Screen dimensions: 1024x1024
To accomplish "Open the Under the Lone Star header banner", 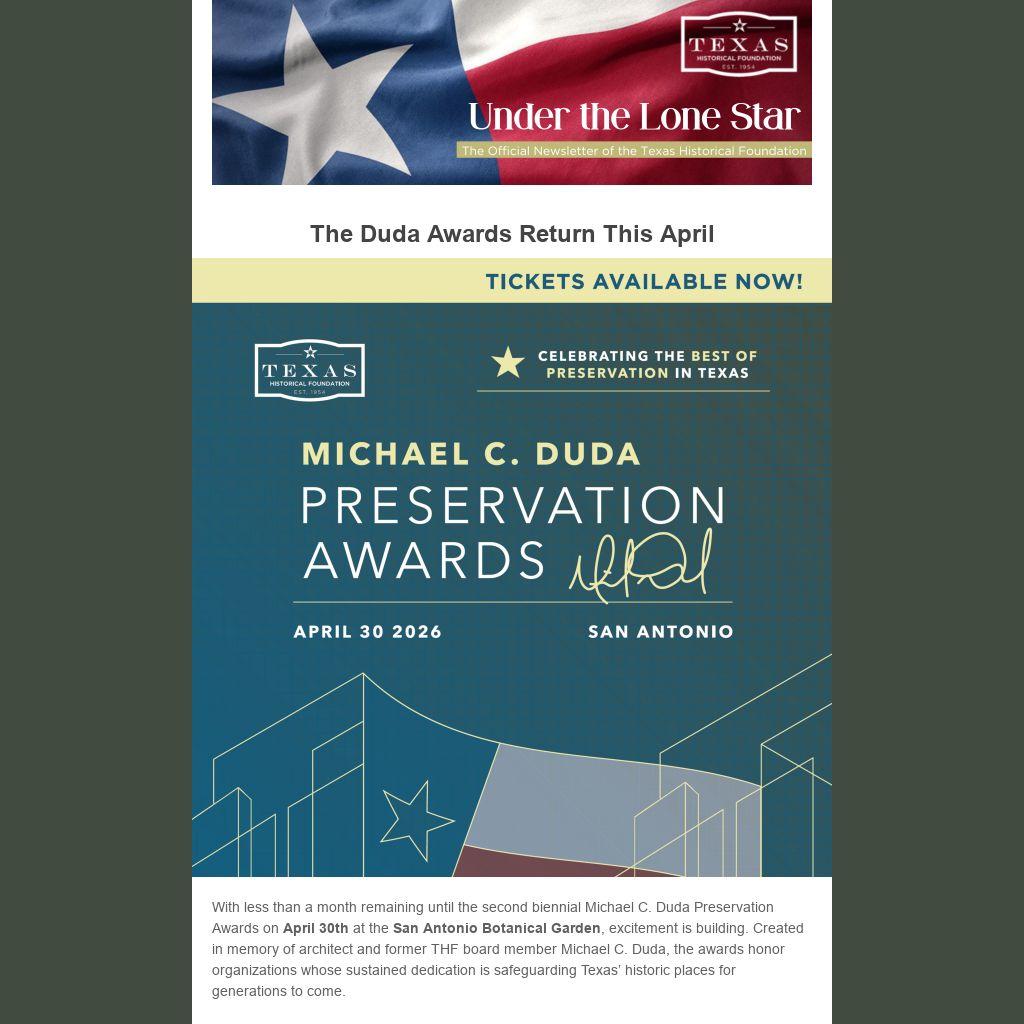I will [x=512, y=92].
